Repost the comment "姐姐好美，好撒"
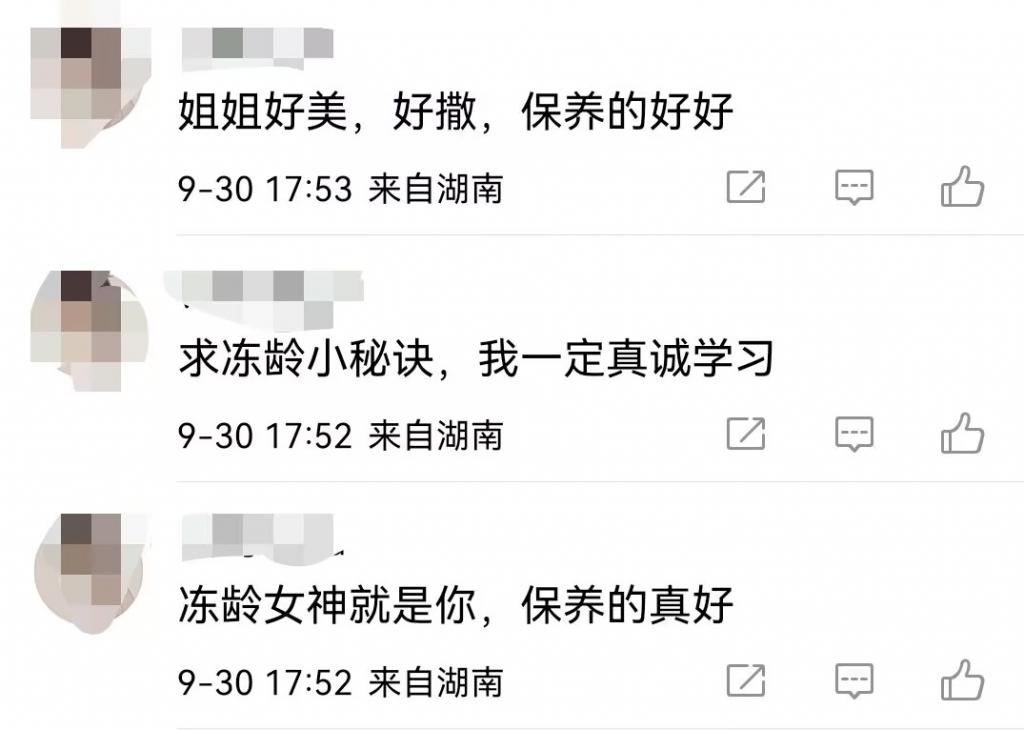1024x730 pixels. 745,187
